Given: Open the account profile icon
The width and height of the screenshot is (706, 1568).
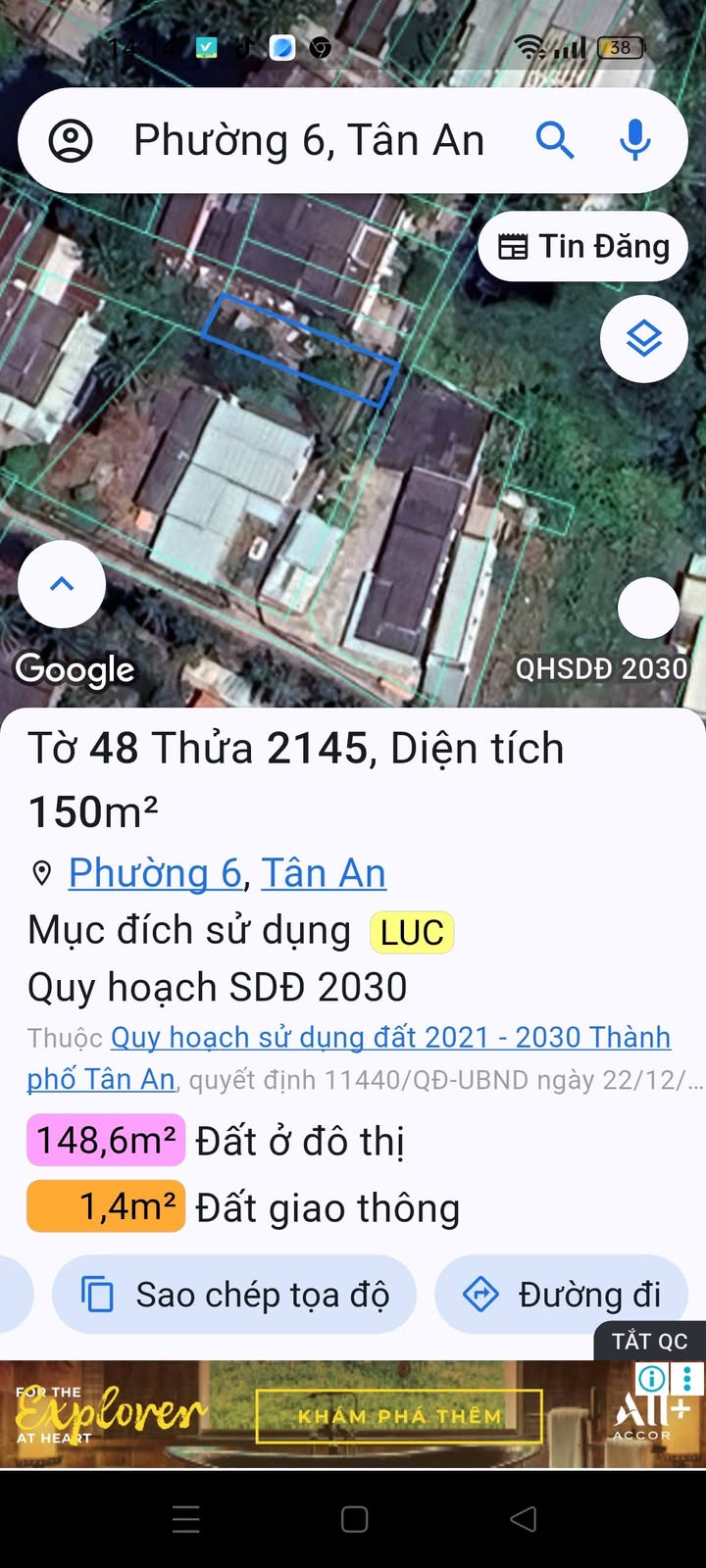Looking at the screenshot, I should tap(71, 141).
